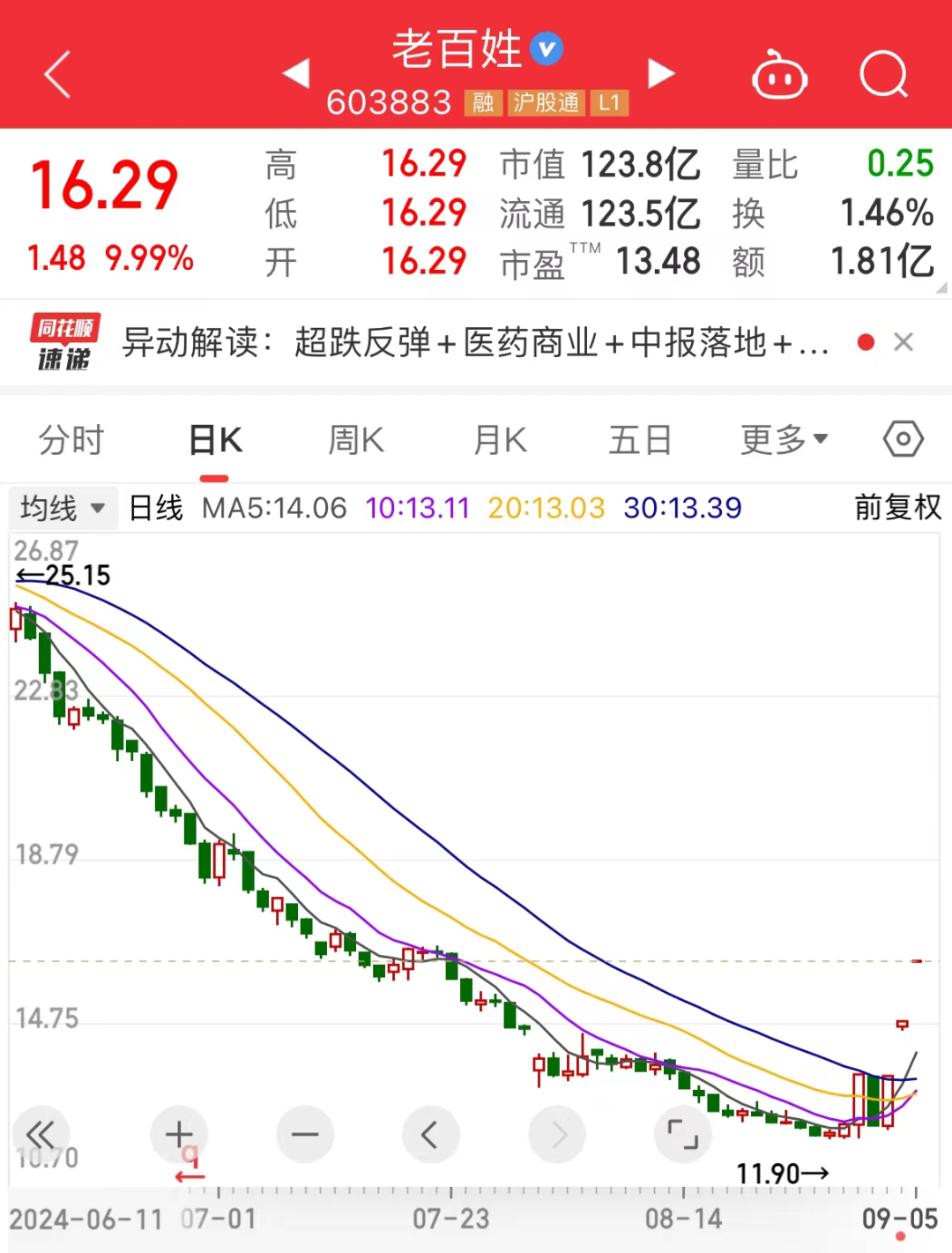Switch to the 分时 chart tab
This screenshot has width=952, height=1253.
point(71,439)
